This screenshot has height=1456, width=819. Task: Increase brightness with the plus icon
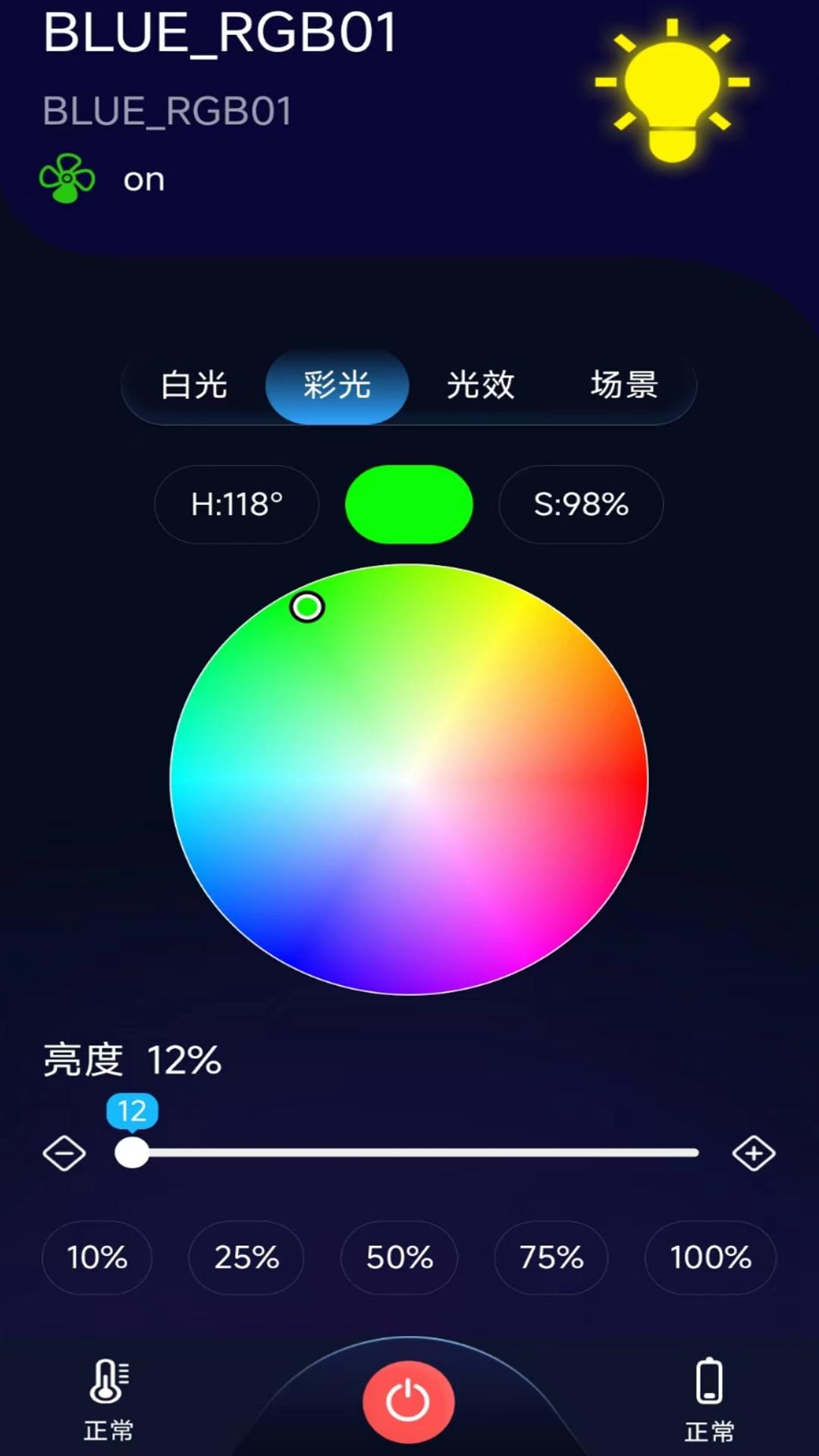pos(754,1153)
